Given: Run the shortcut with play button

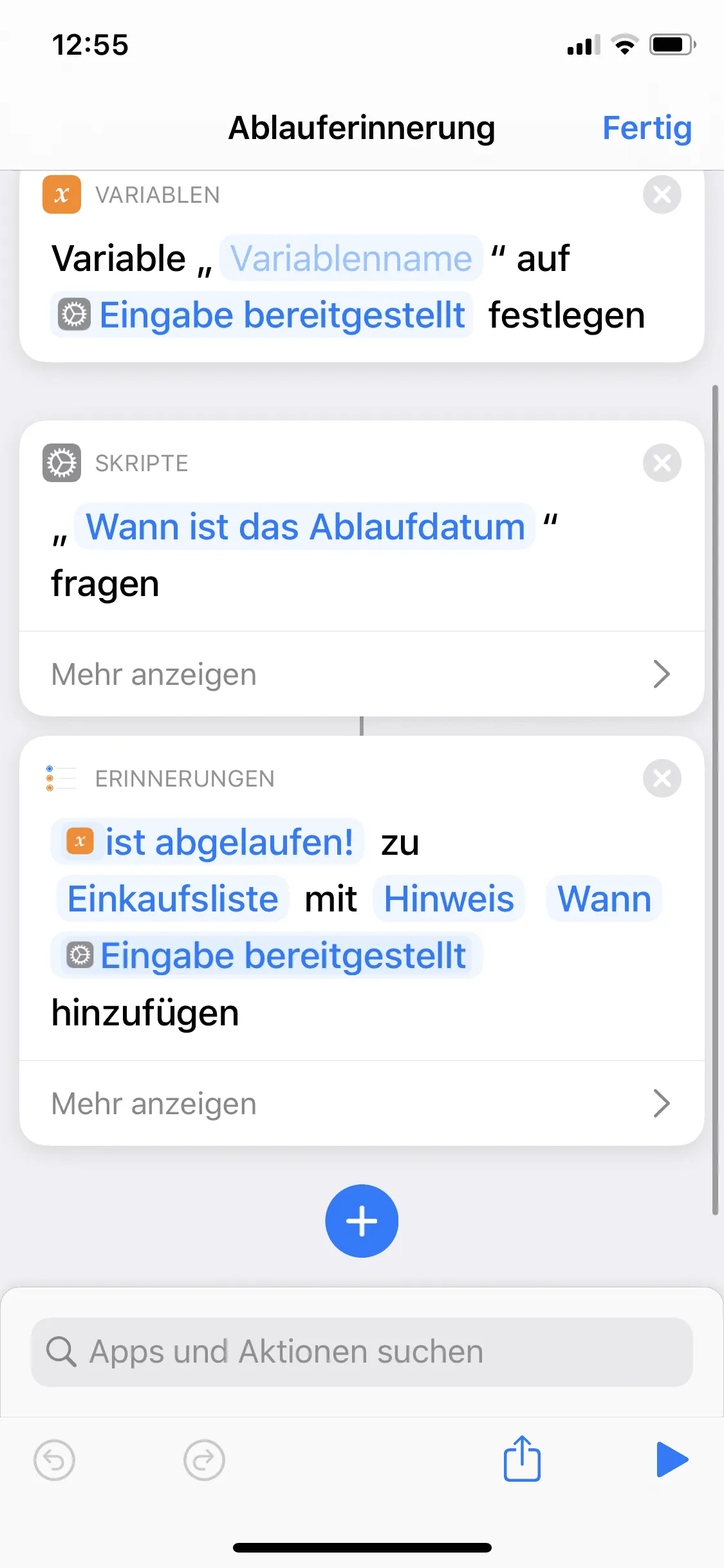Looking at the screenshot, I should coord(672,1459).
